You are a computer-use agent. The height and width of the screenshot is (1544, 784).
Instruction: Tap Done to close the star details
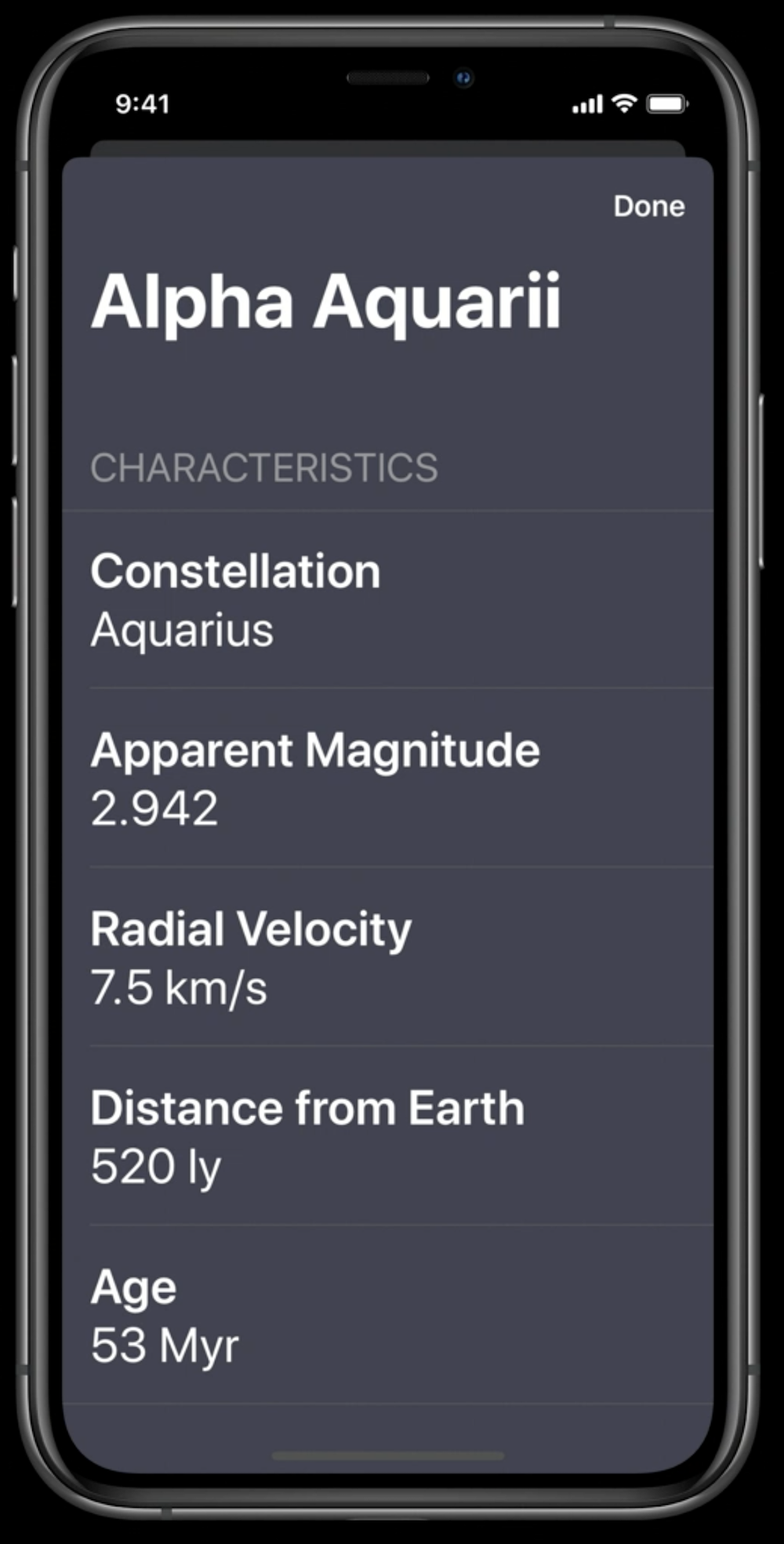coord(649,206)
